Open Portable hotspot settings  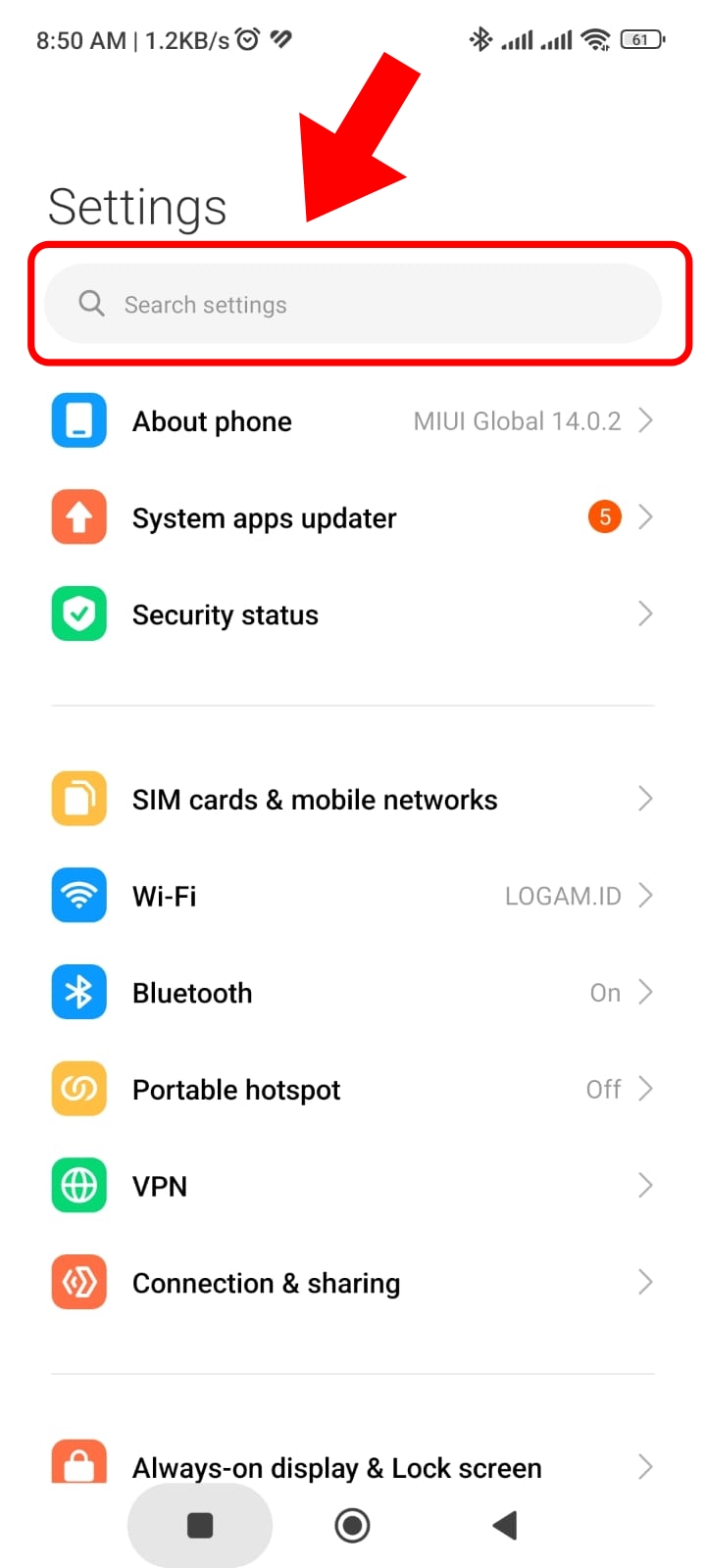tap(353, 1089)
